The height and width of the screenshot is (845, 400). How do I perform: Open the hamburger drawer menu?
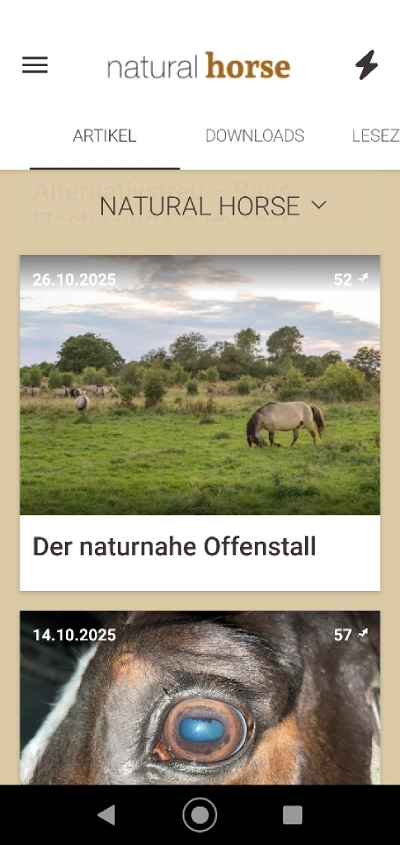(x=35, y=65)
